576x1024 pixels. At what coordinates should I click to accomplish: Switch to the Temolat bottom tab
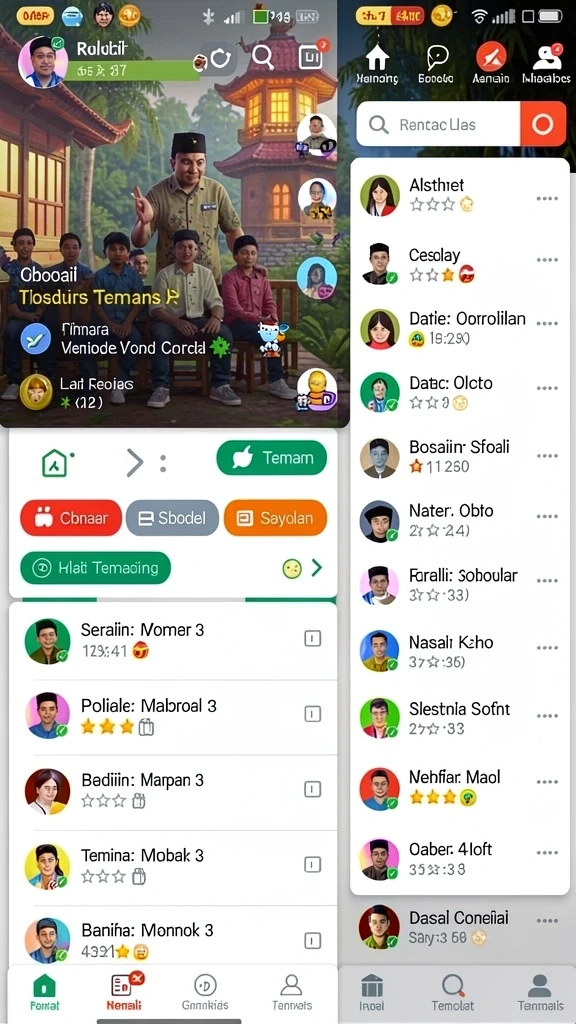(453, 992)
